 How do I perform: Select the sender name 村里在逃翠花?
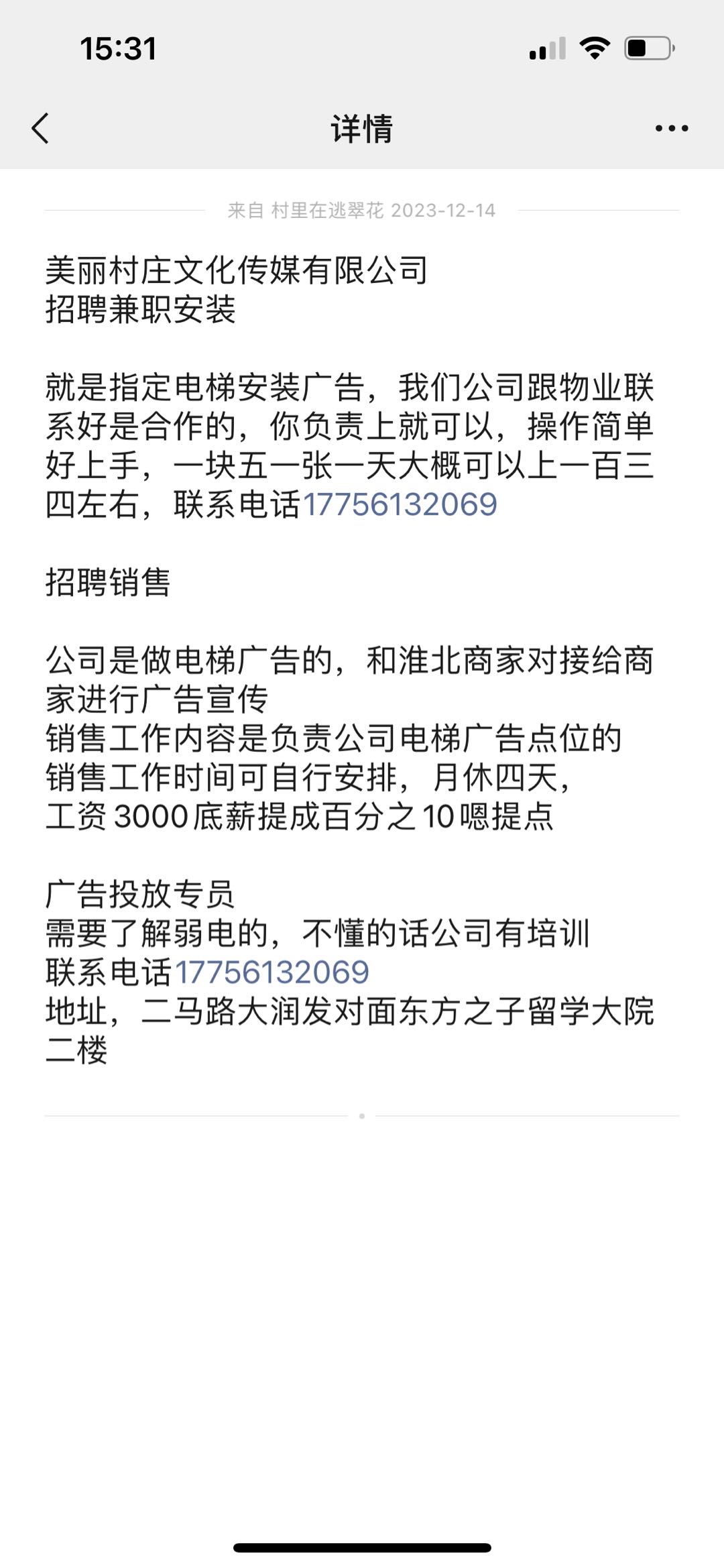tap(324, 210)
